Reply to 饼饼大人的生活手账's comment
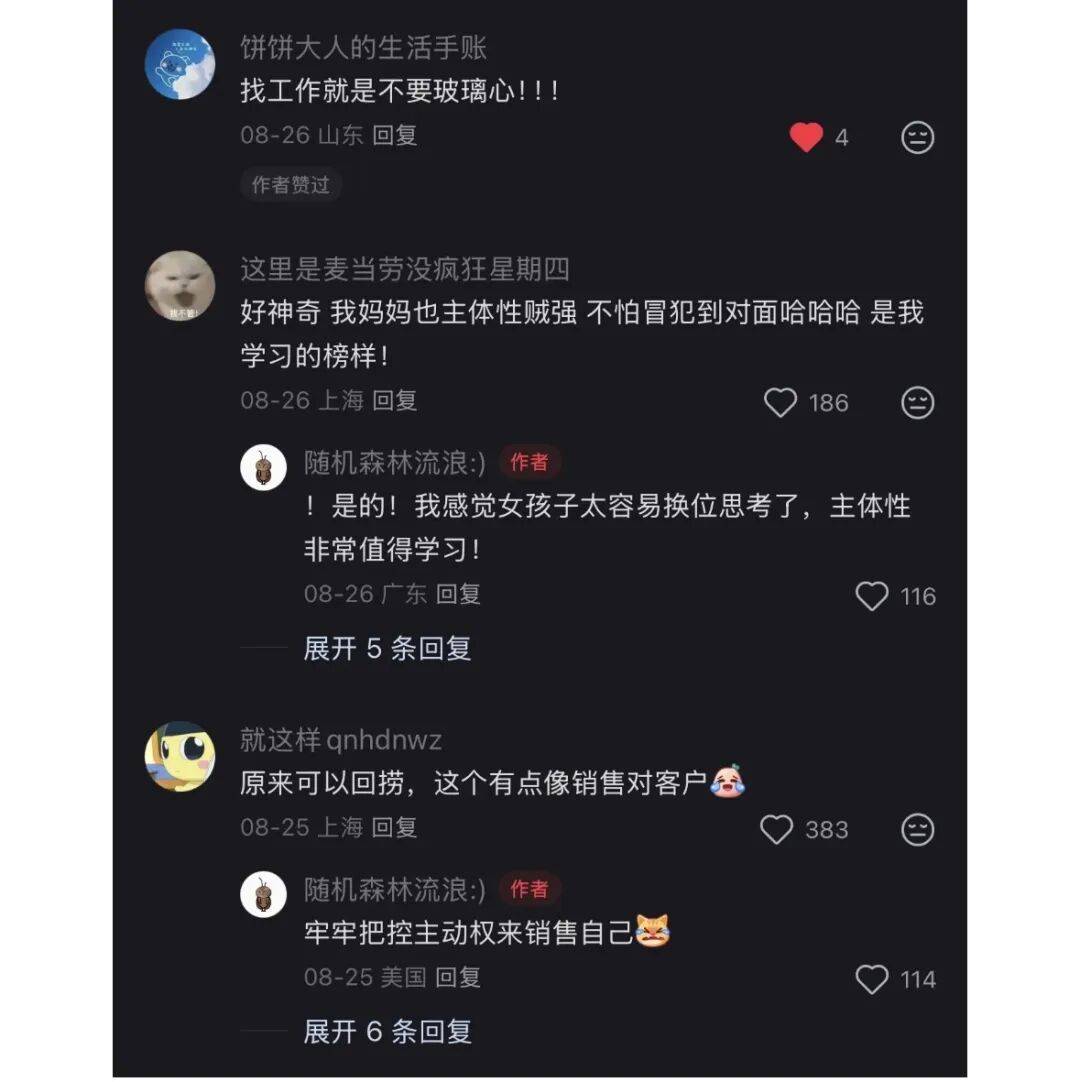The height and width of the screenshot is (1082, 1080). tap(395, 135)
